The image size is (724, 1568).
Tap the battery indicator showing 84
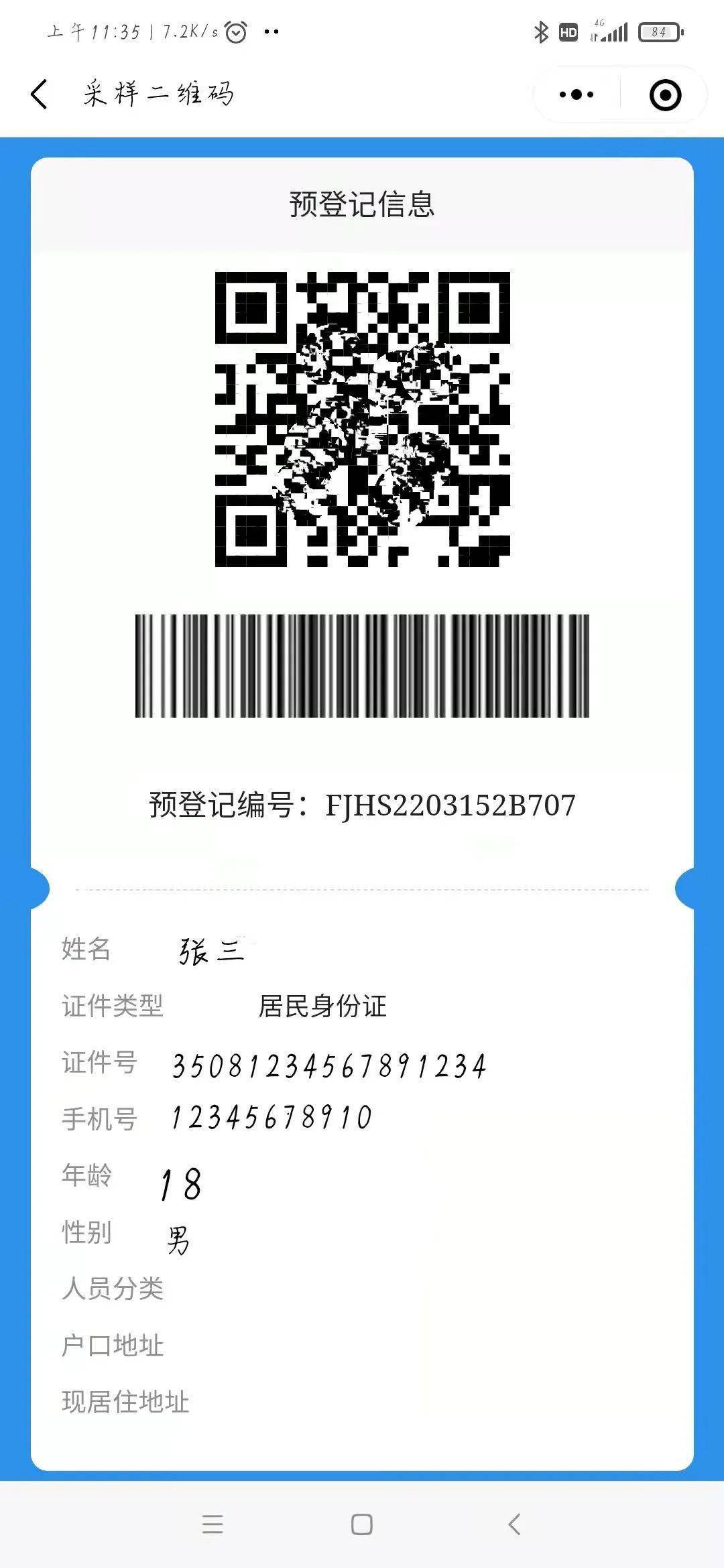(660, 31)
